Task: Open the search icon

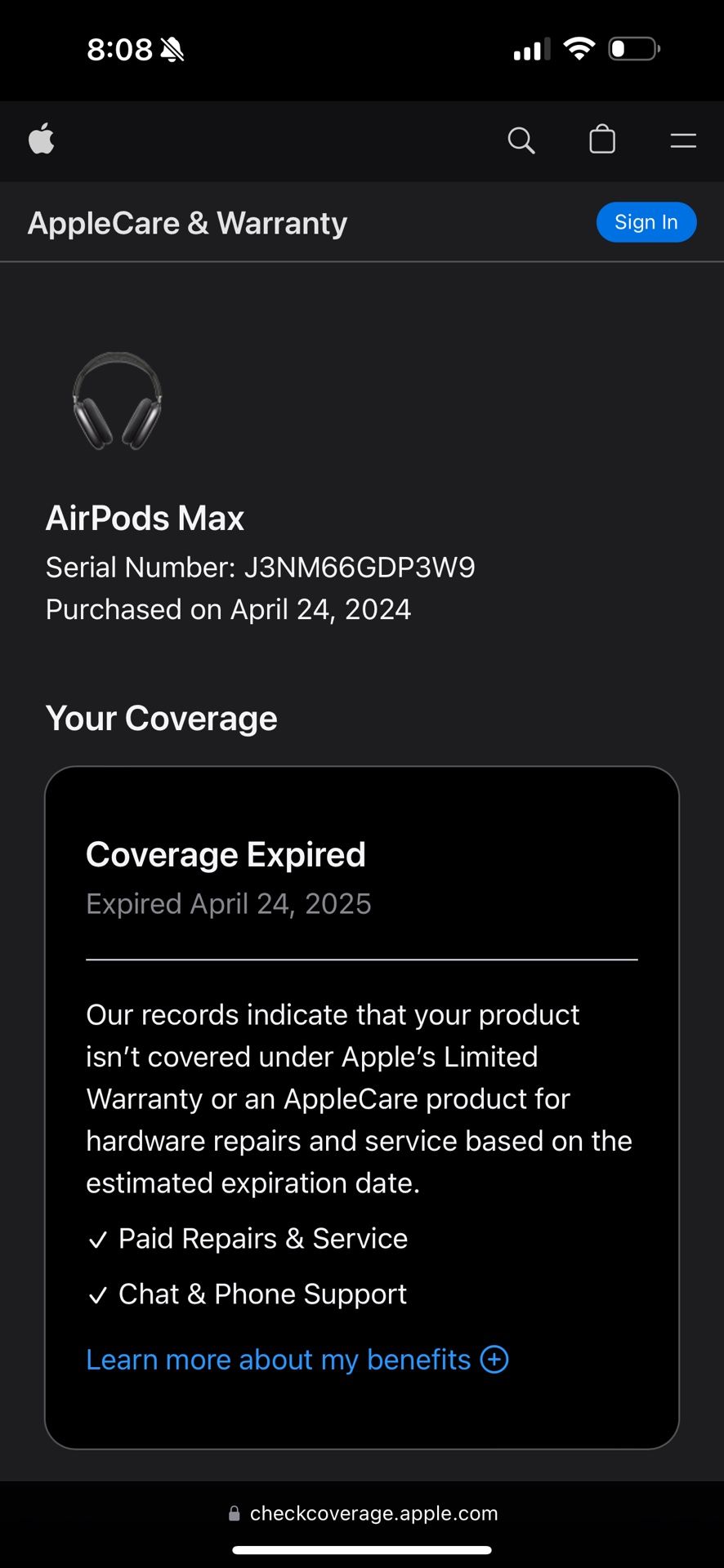Action: [x=521, y=140]
